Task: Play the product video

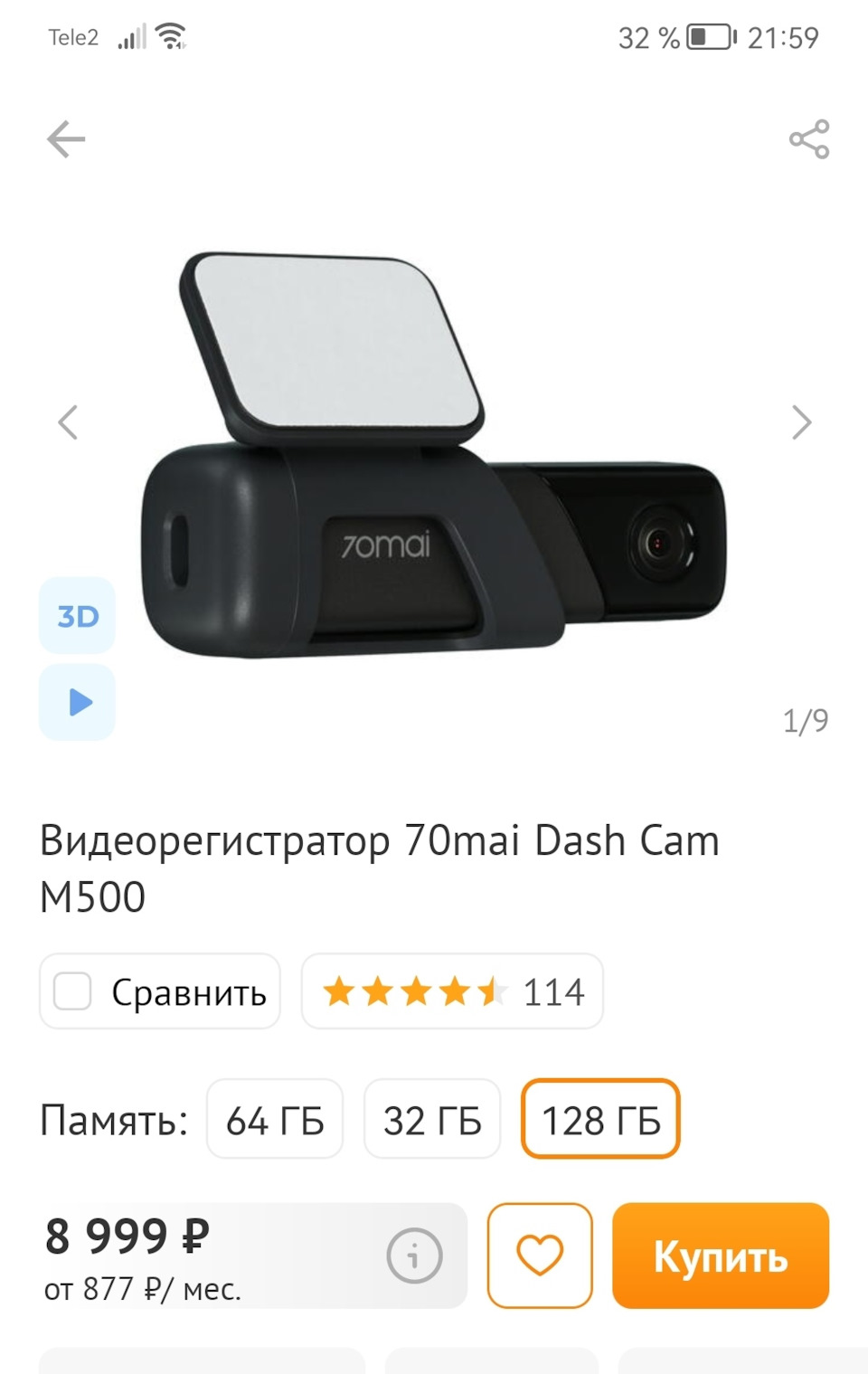Action: (x=78, y=702)
